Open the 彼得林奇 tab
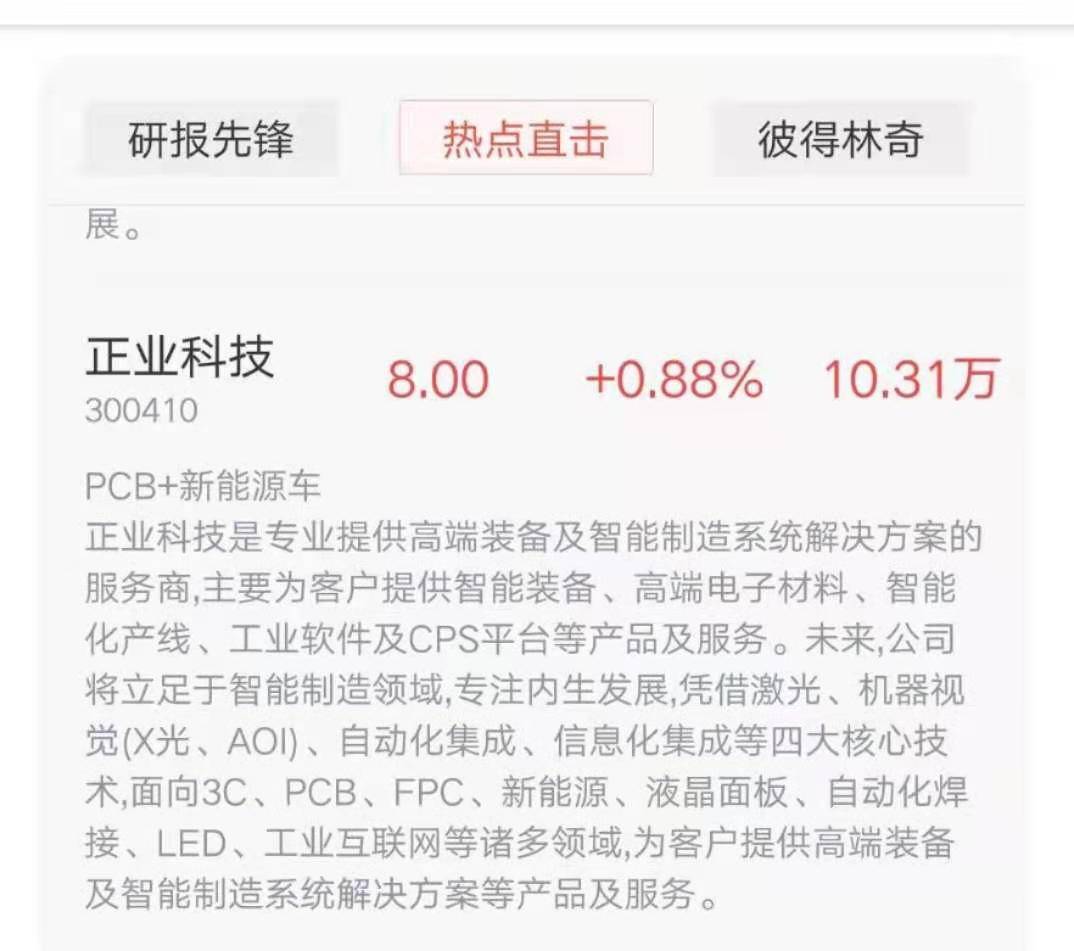The image size is (1074, 951). (840, 140)
